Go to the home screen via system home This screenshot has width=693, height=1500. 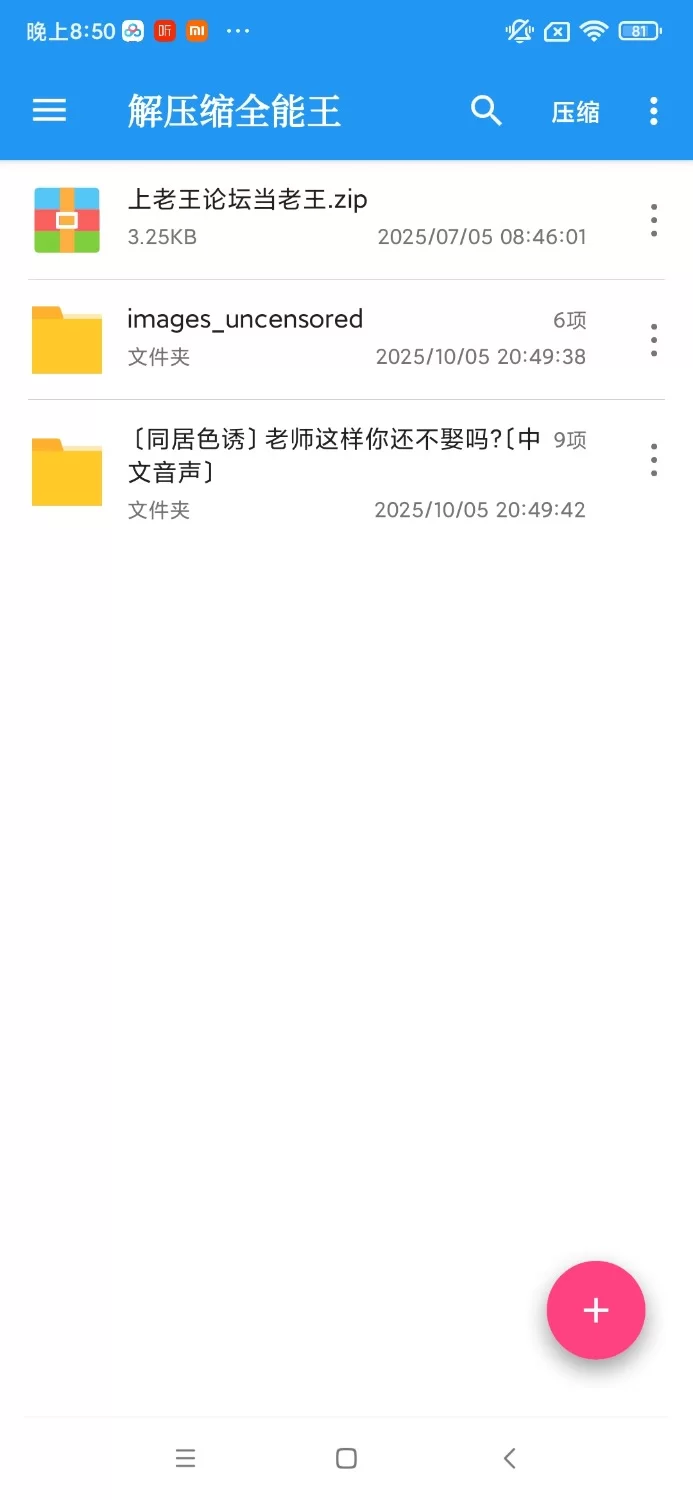346,1458
